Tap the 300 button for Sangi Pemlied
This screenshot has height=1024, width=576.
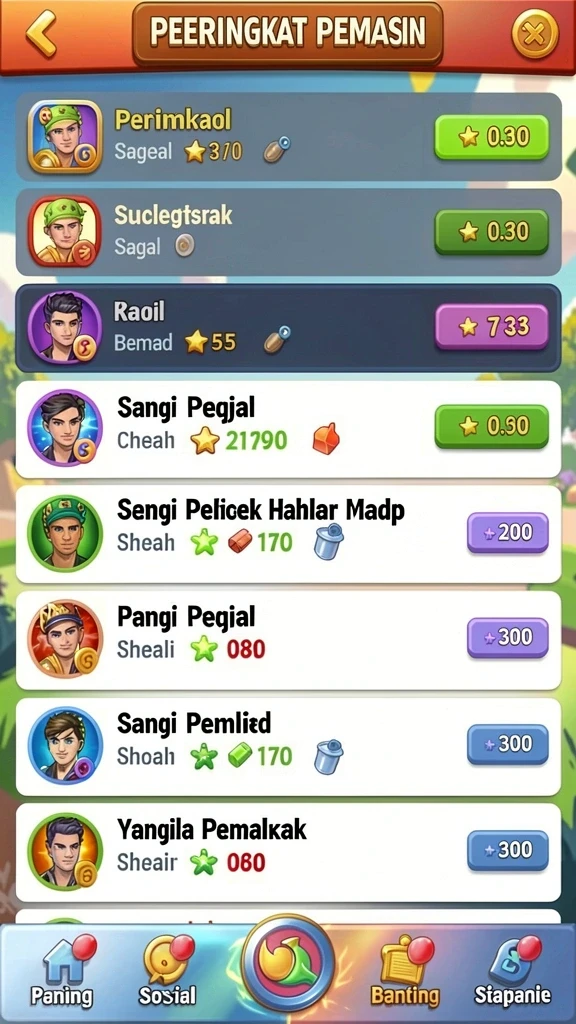click(x=507, y=744)
